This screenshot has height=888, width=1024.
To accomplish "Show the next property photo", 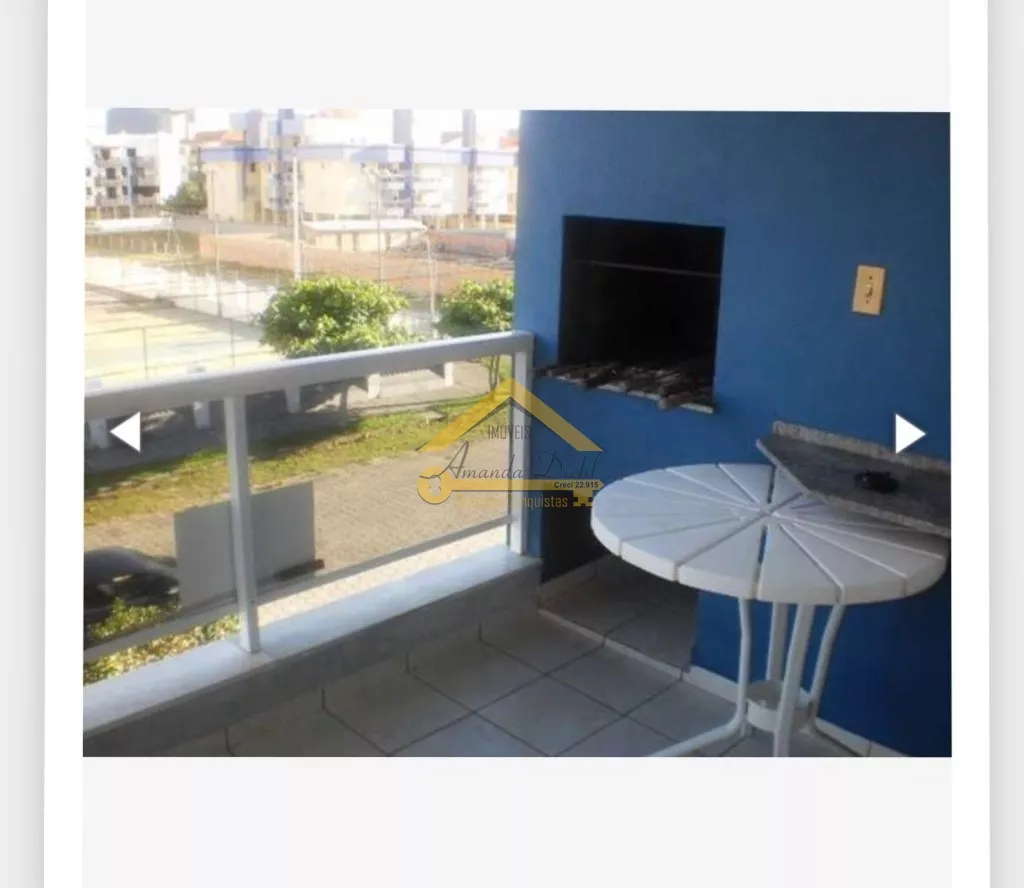I will coord(908,433).
